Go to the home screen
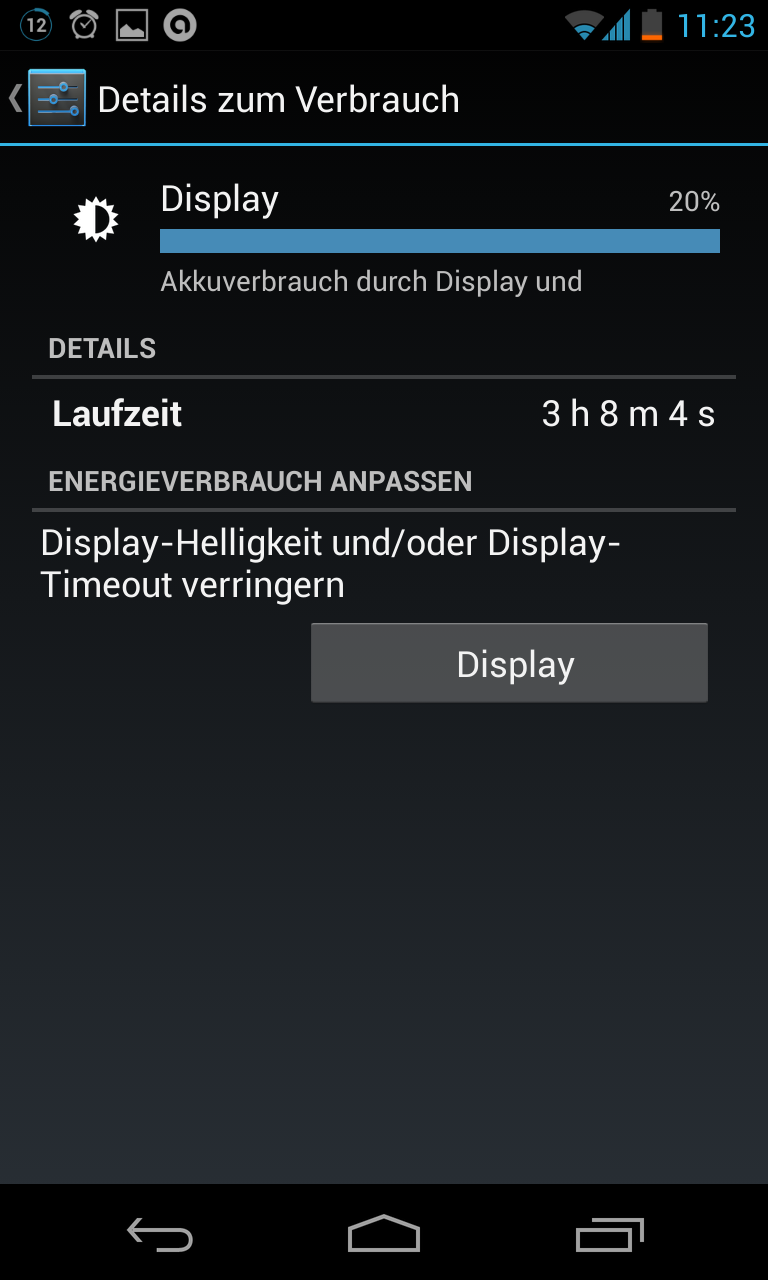Viewport: 768px width, 1280px height. (384, 1234)
